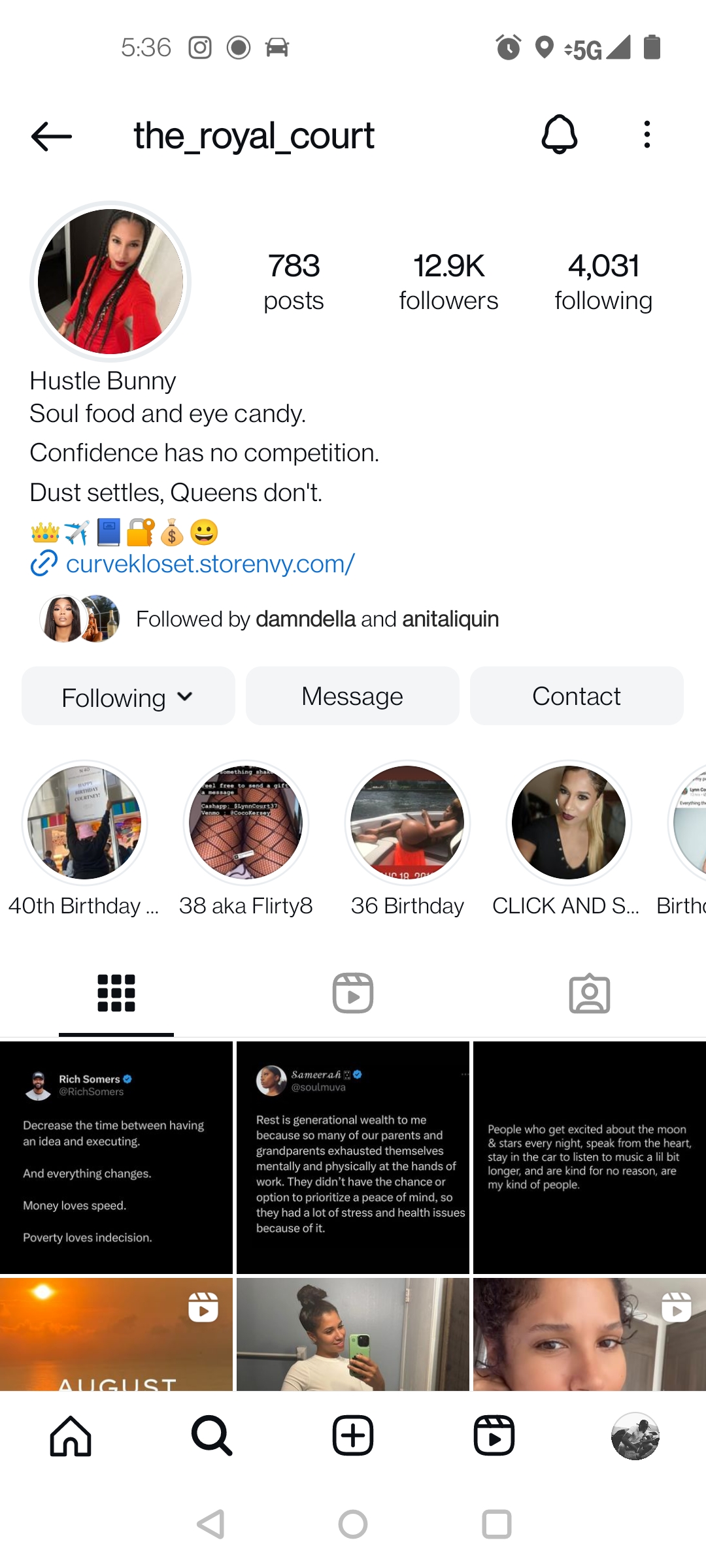Tap the Message button
The image size is (706, 1568).
(352, 696)
